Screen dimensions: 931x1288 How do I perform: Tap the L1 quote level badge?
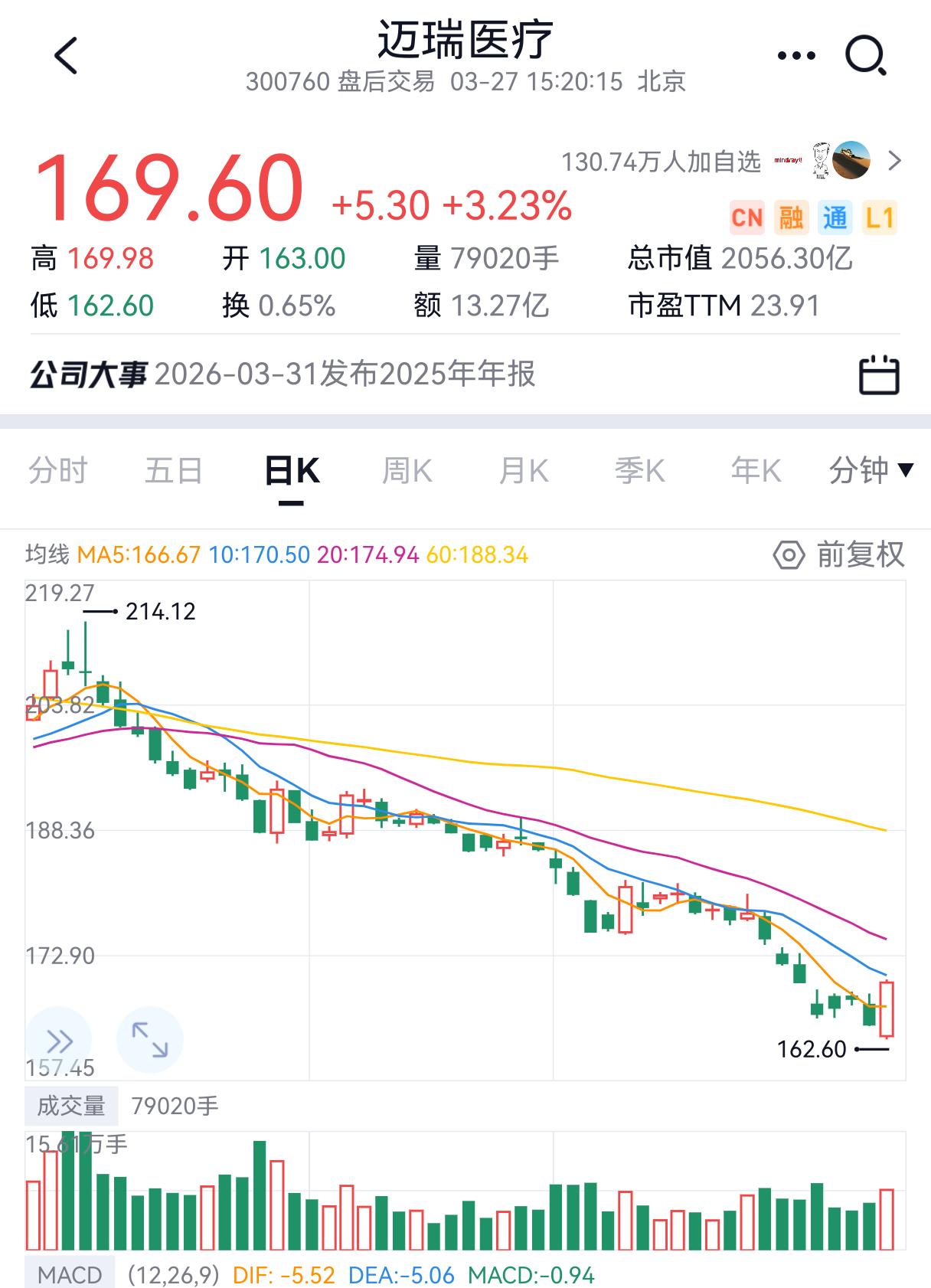[x=880, y=218]
